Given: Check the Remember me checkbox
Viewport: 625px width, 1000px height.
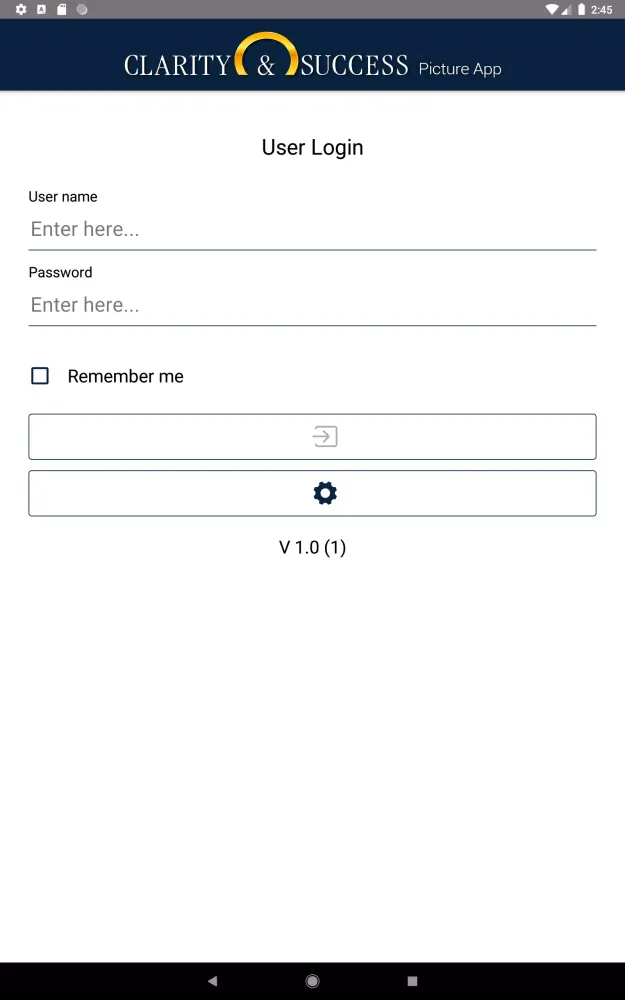Looking at the screenshot, I should pos(40,376).
